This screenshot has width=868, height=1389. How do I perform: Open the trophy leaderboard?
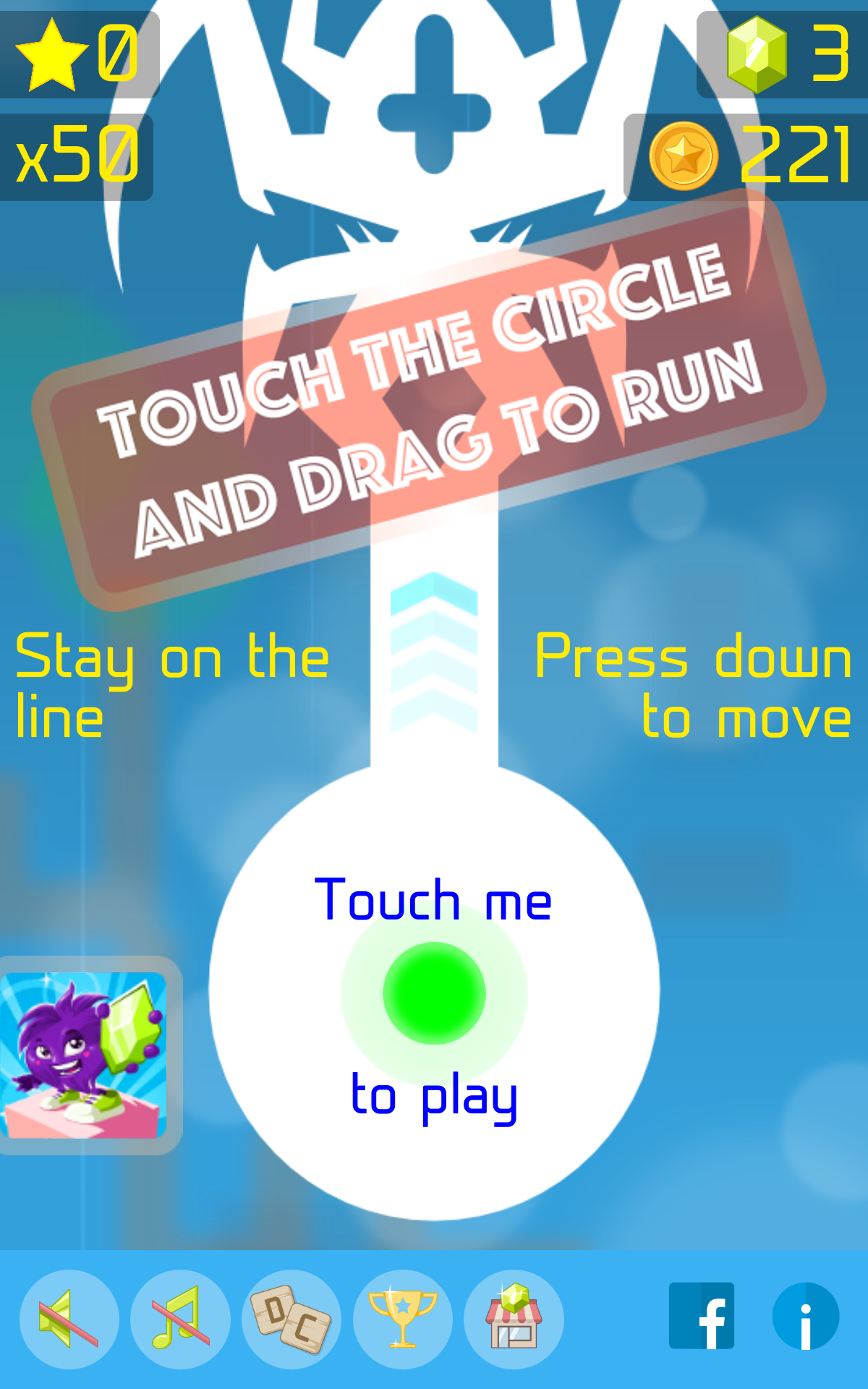(403, 1320)
